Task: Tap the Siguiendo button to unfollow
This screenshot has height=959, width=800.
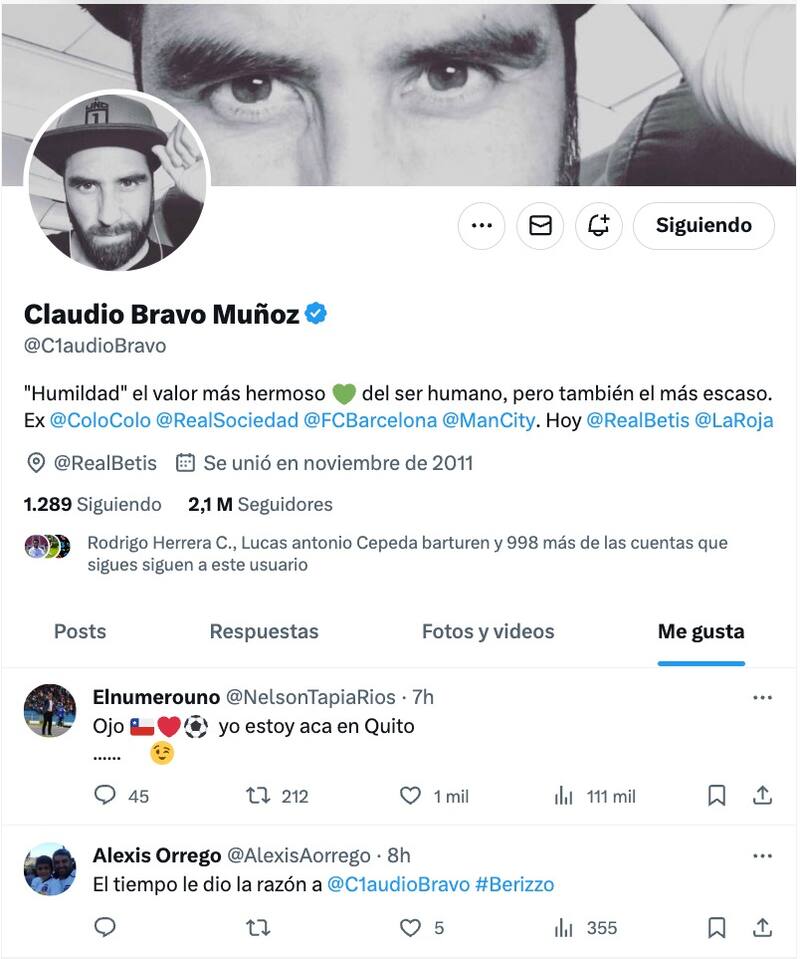Action: 703,226
